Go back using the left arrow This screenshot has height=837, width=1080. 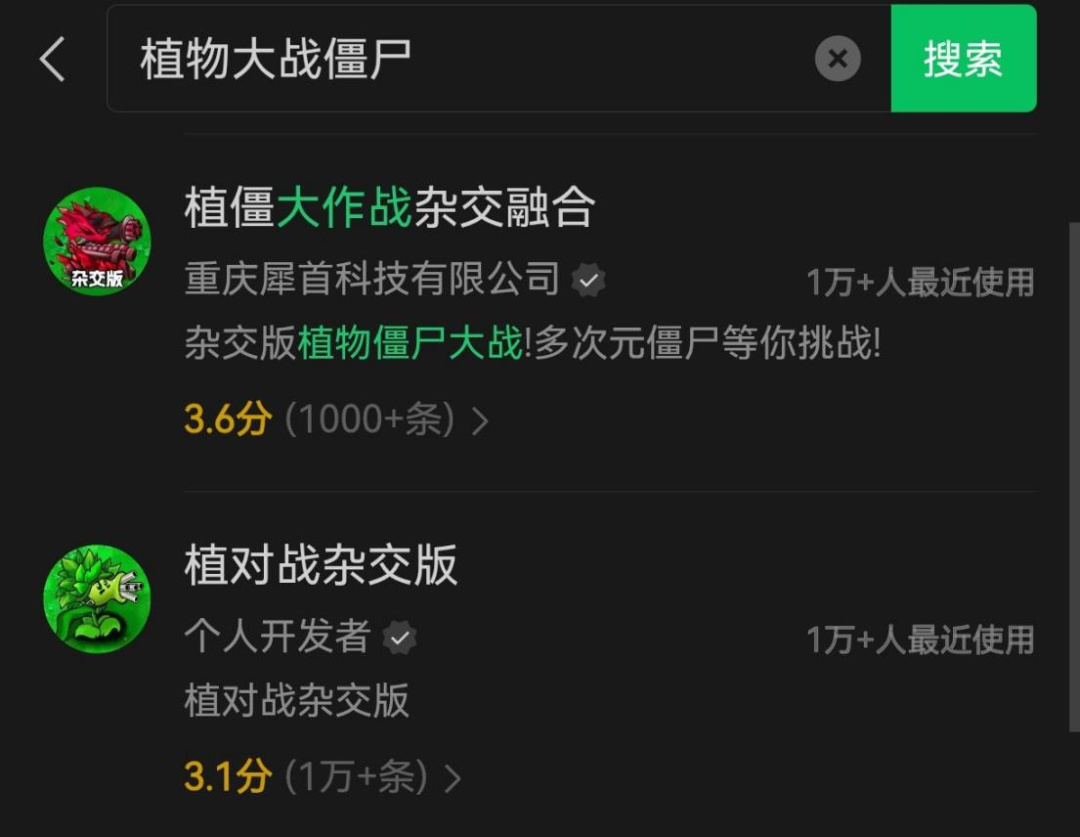(52, 60)
